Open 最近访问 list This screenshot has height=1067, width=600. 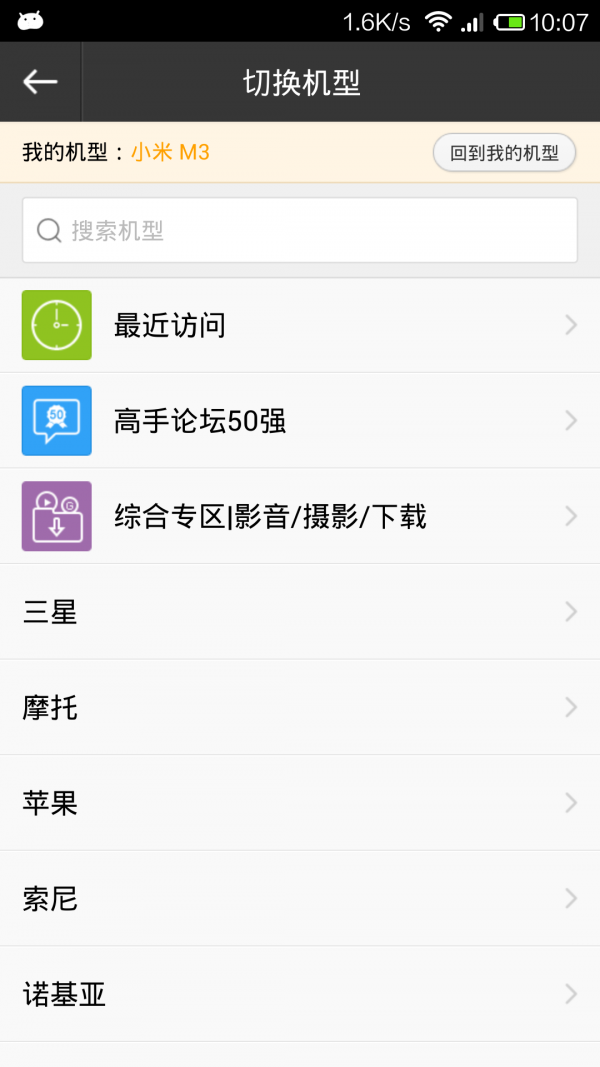pos(300,325)
